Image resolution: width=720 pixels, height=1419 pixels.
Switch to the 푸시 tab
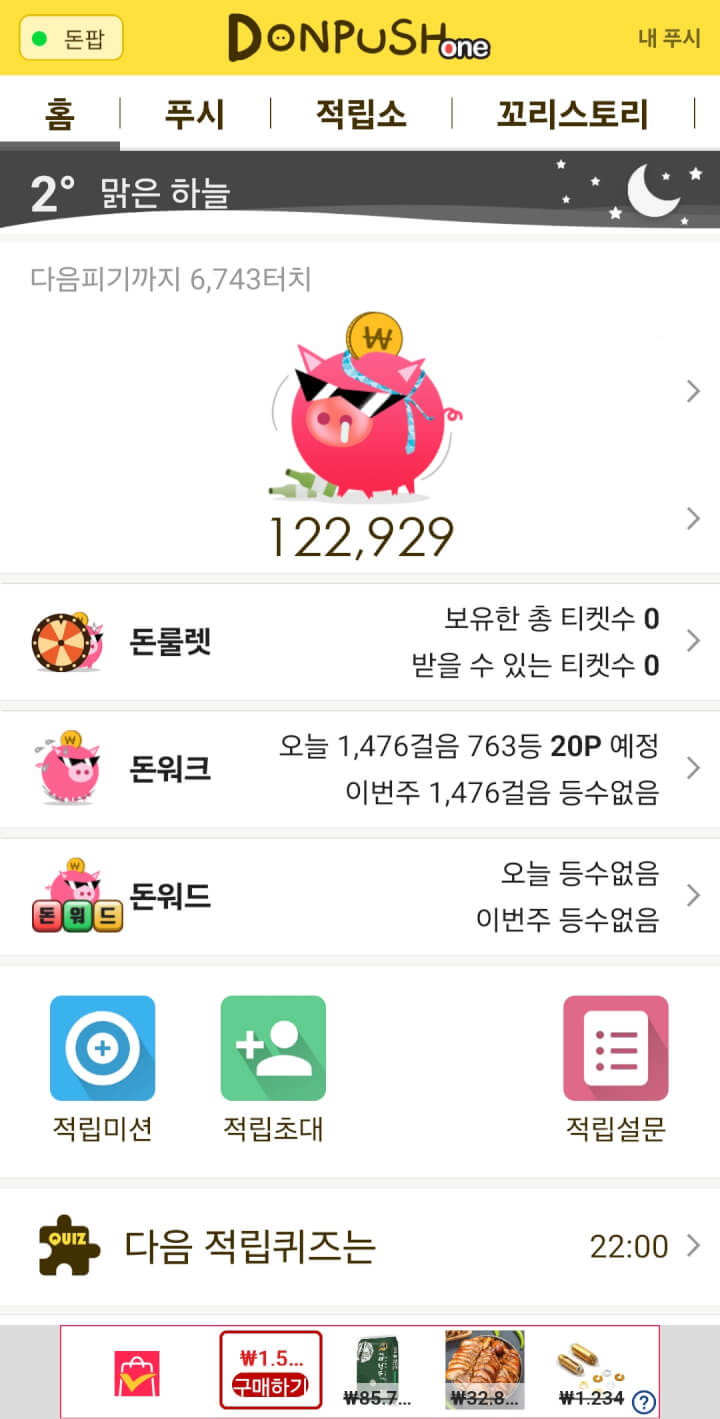195,114
